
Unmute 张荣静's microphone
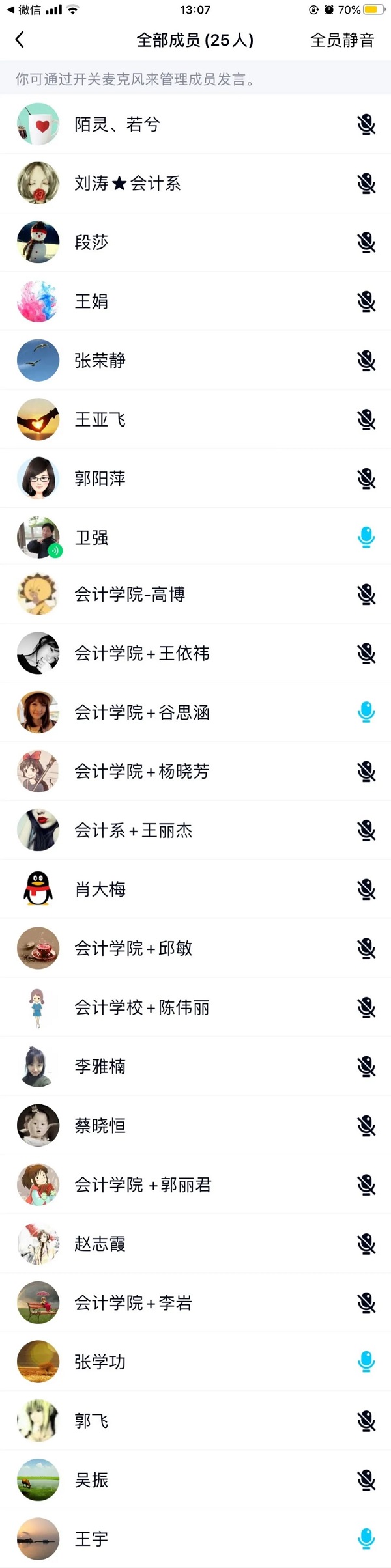(x=366, y=361)
